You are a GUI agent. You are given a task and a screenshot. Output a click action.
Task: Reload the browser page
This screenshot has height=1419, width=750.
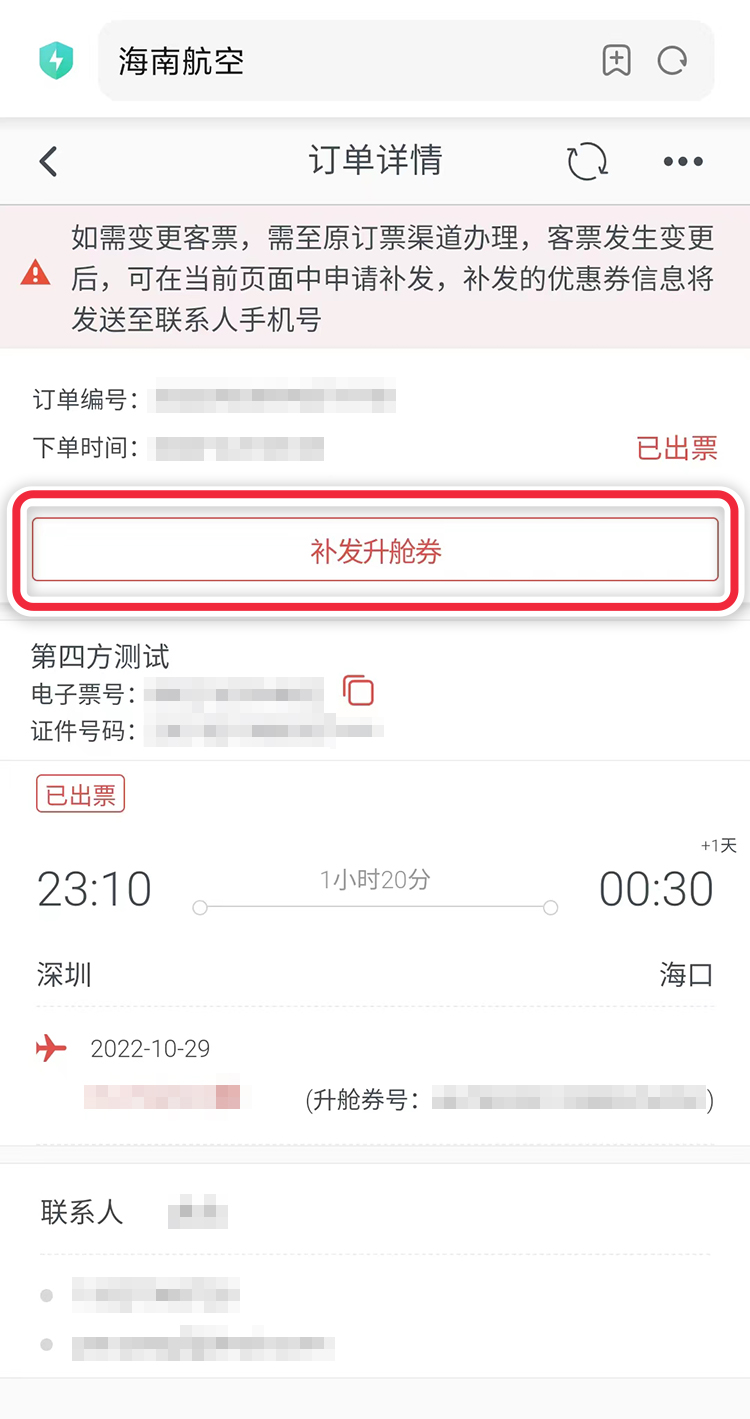coord(672,61)
